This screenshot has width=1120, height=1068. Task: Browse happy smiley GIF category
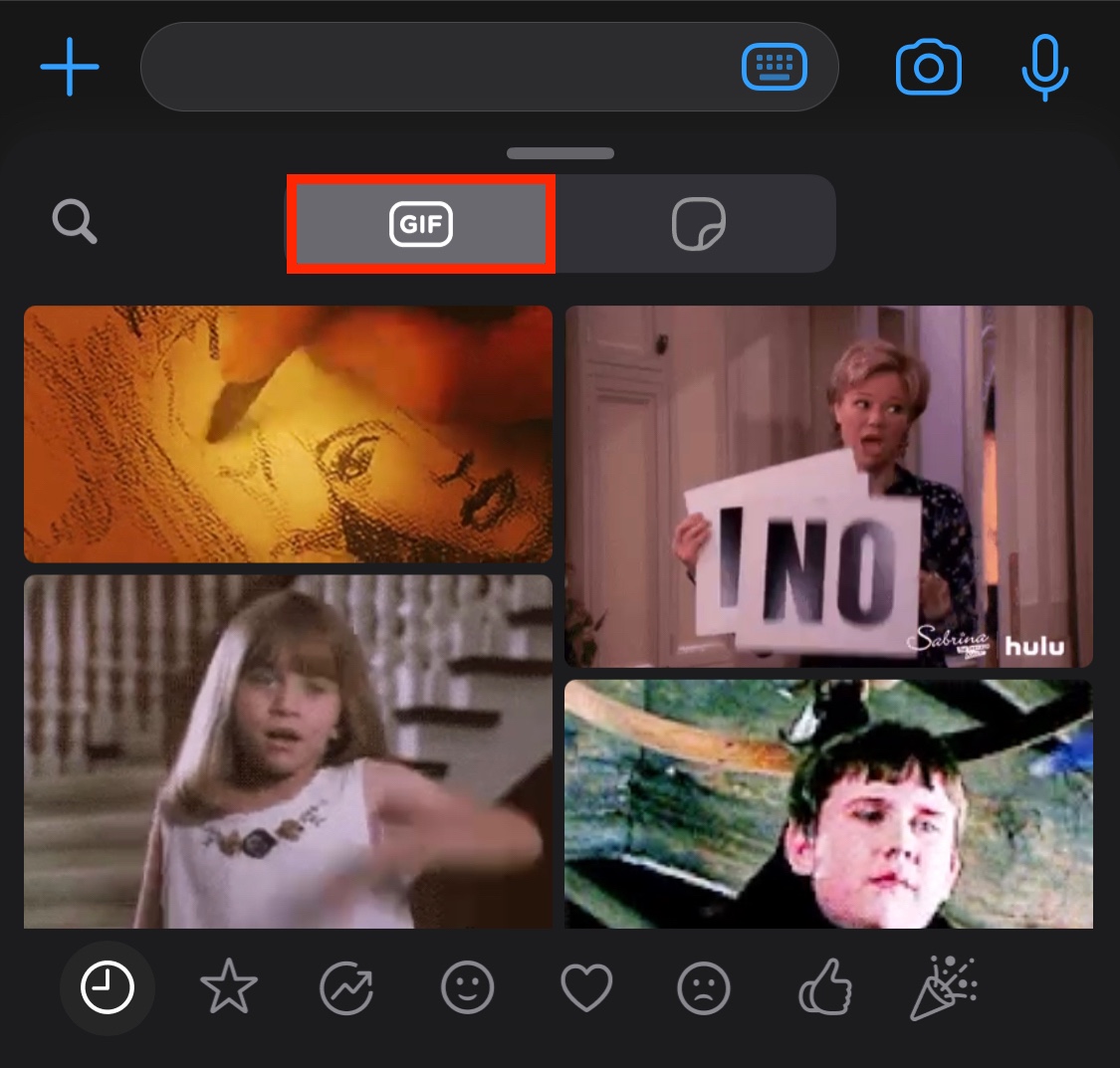(467, 988)
